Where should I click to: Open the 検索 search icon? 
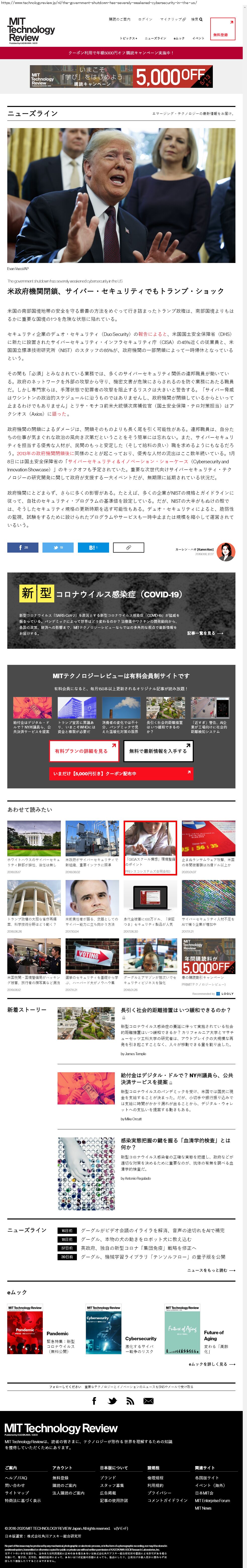(196, 19)
